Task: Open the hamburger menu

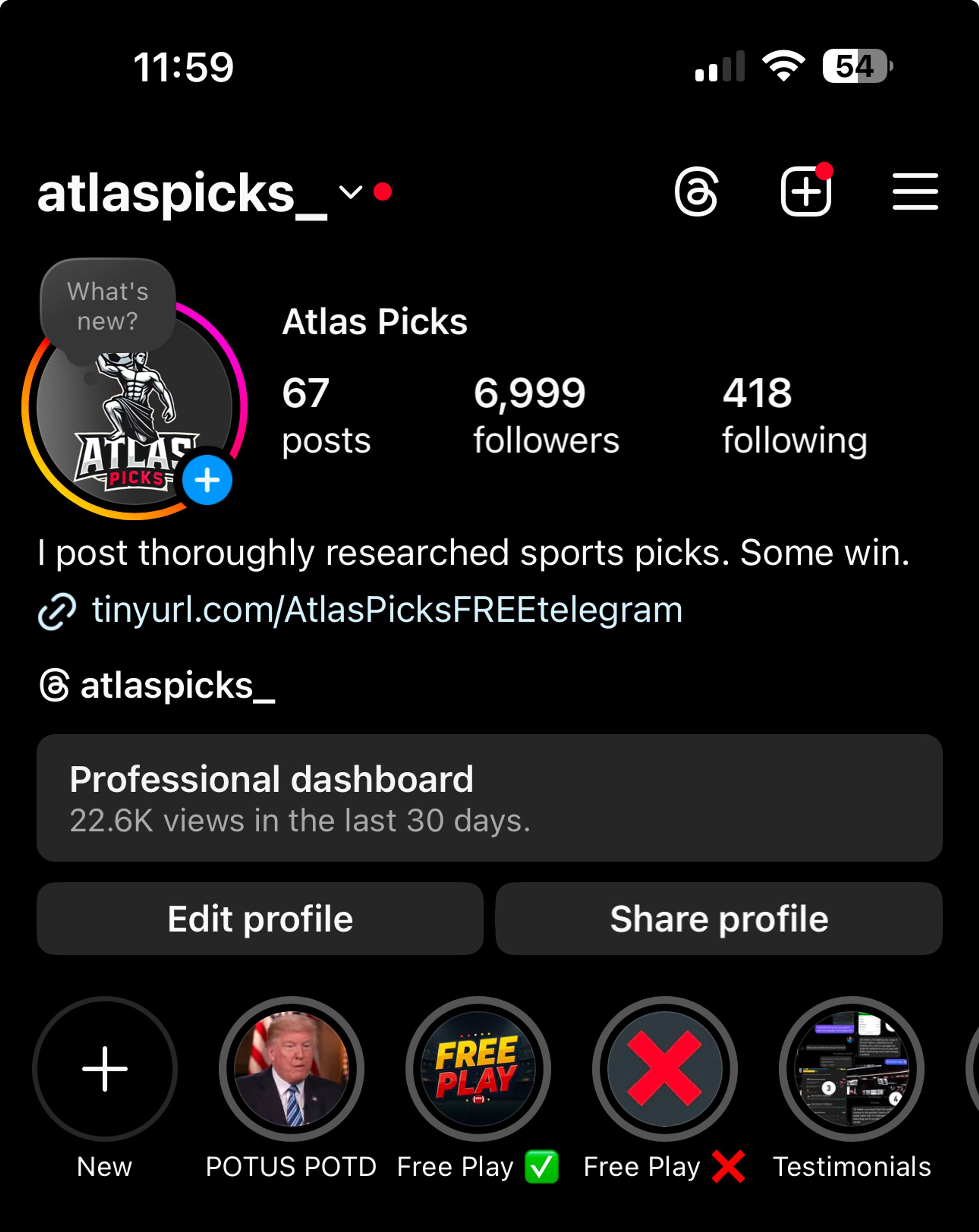Action: click(x=915, y=192)
